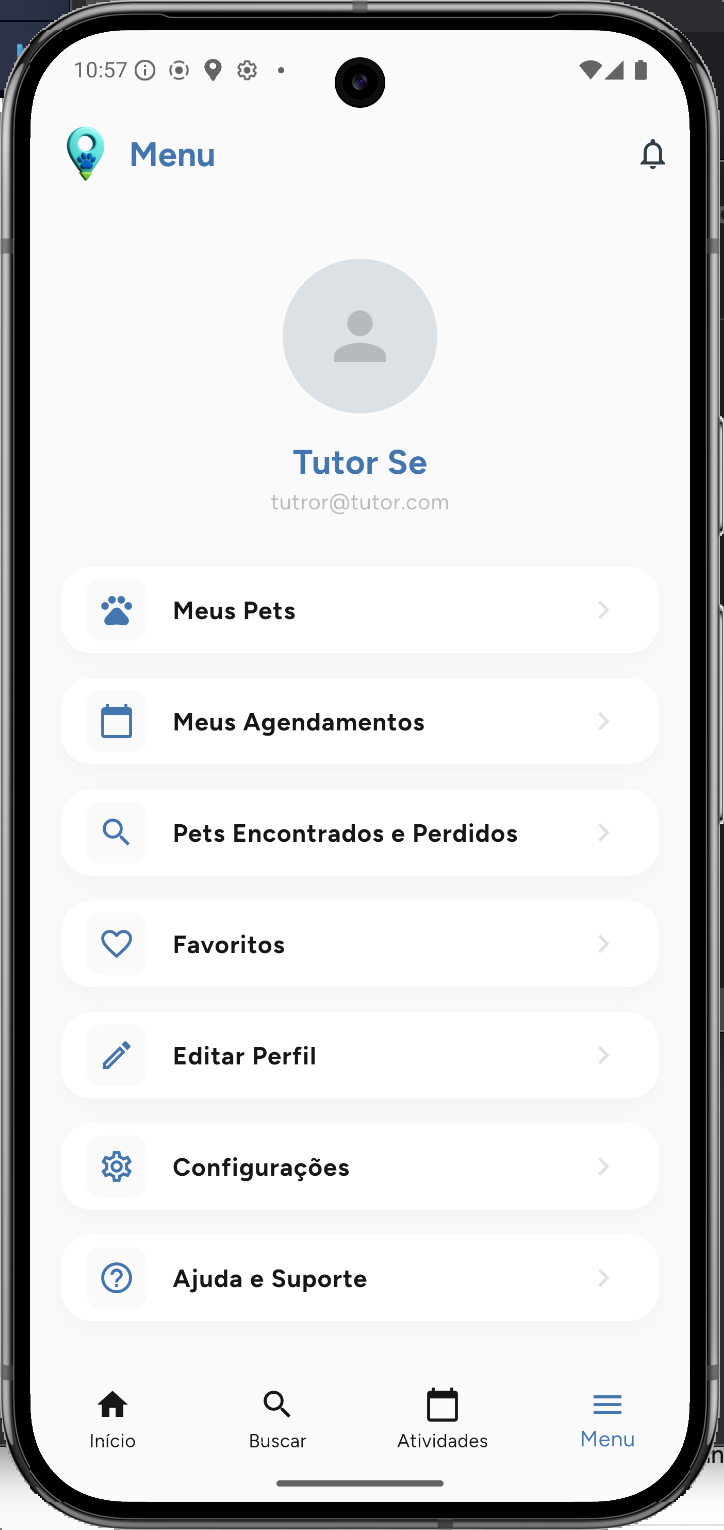Open Meus Pets
The height and width of the screenshot is (1530, 724).
click(x=360, y=610)
